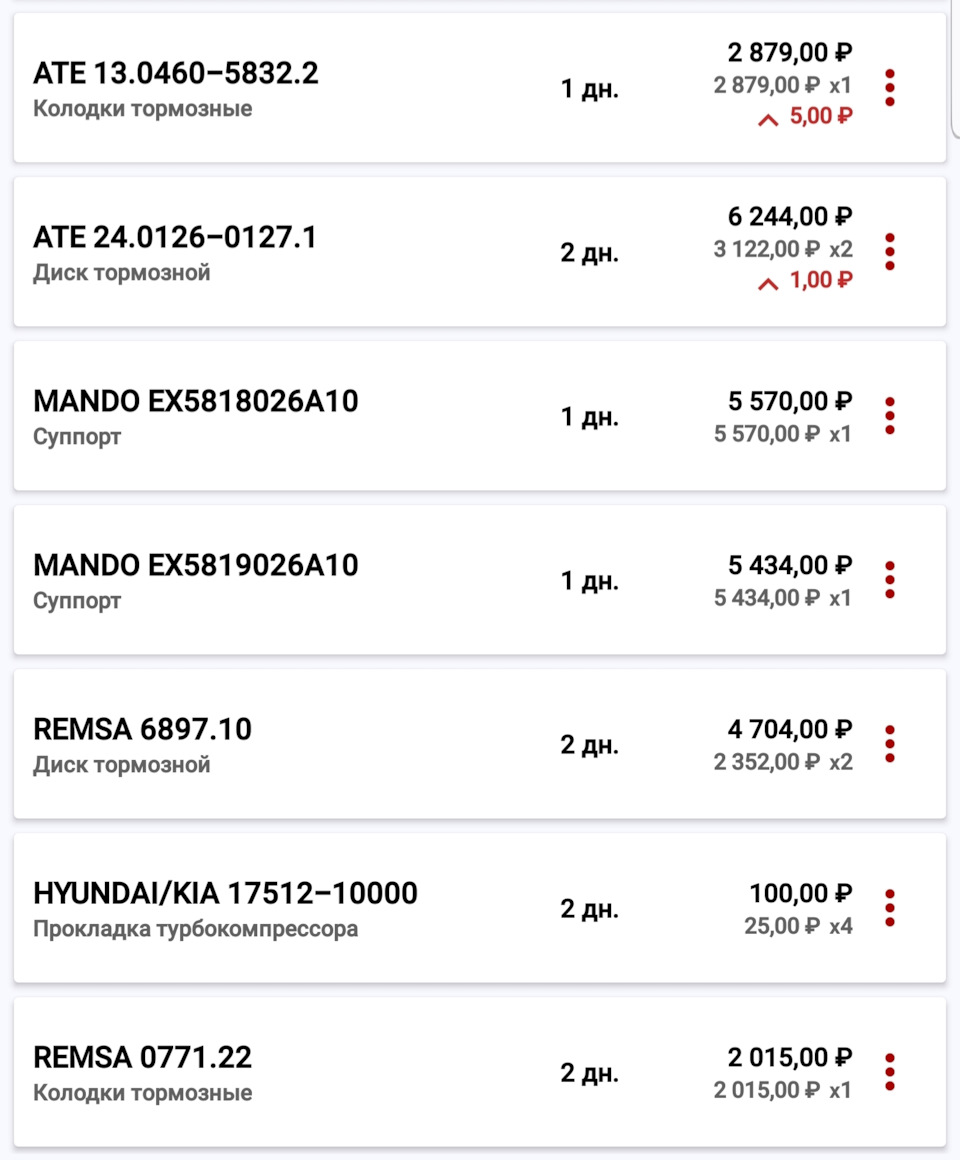This screenshot has width=960, height=1160.
Task: Click the HYUNDAI/KIA 17512–10000 part link
Action: [226, 893]
